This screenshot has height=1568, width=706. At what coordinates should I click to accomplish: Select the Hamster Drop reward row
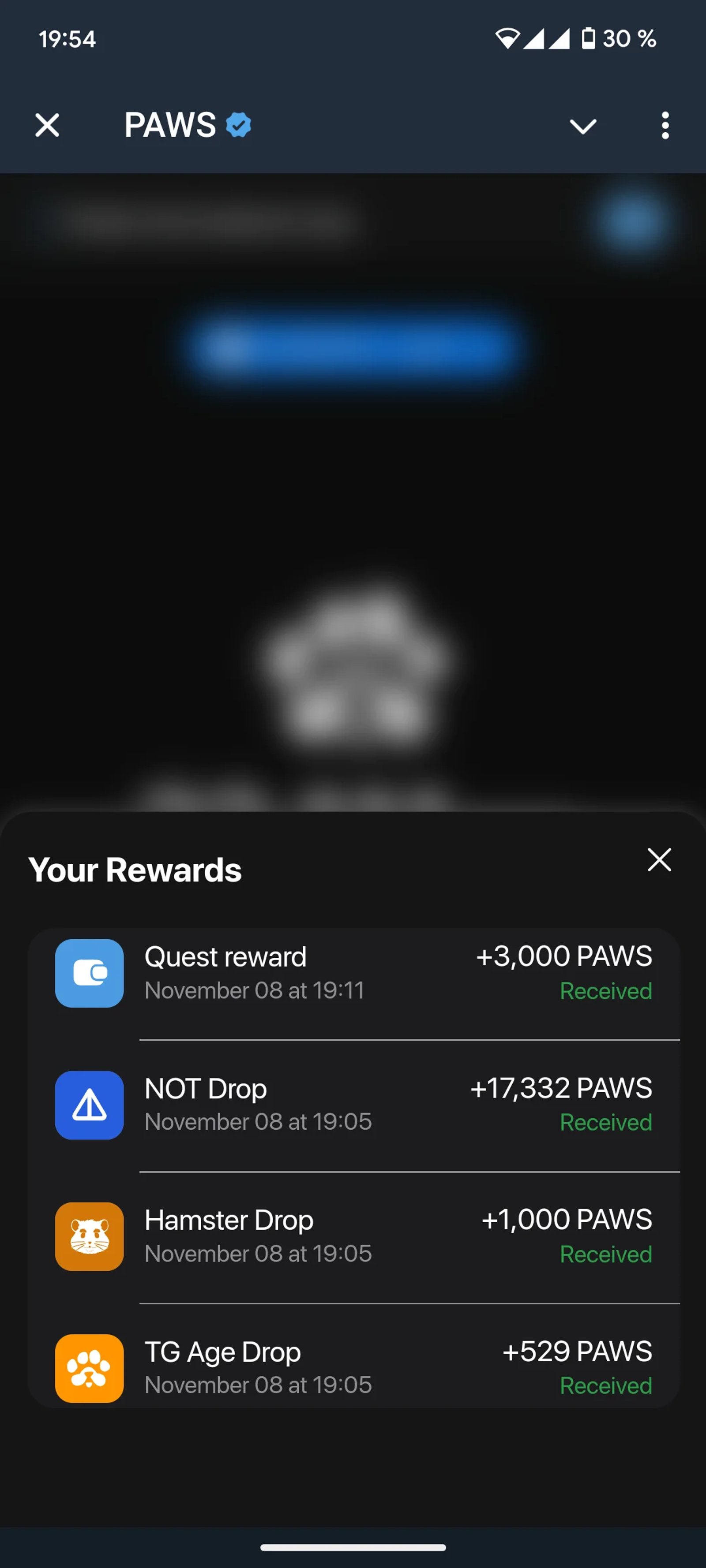point(353,1236)
